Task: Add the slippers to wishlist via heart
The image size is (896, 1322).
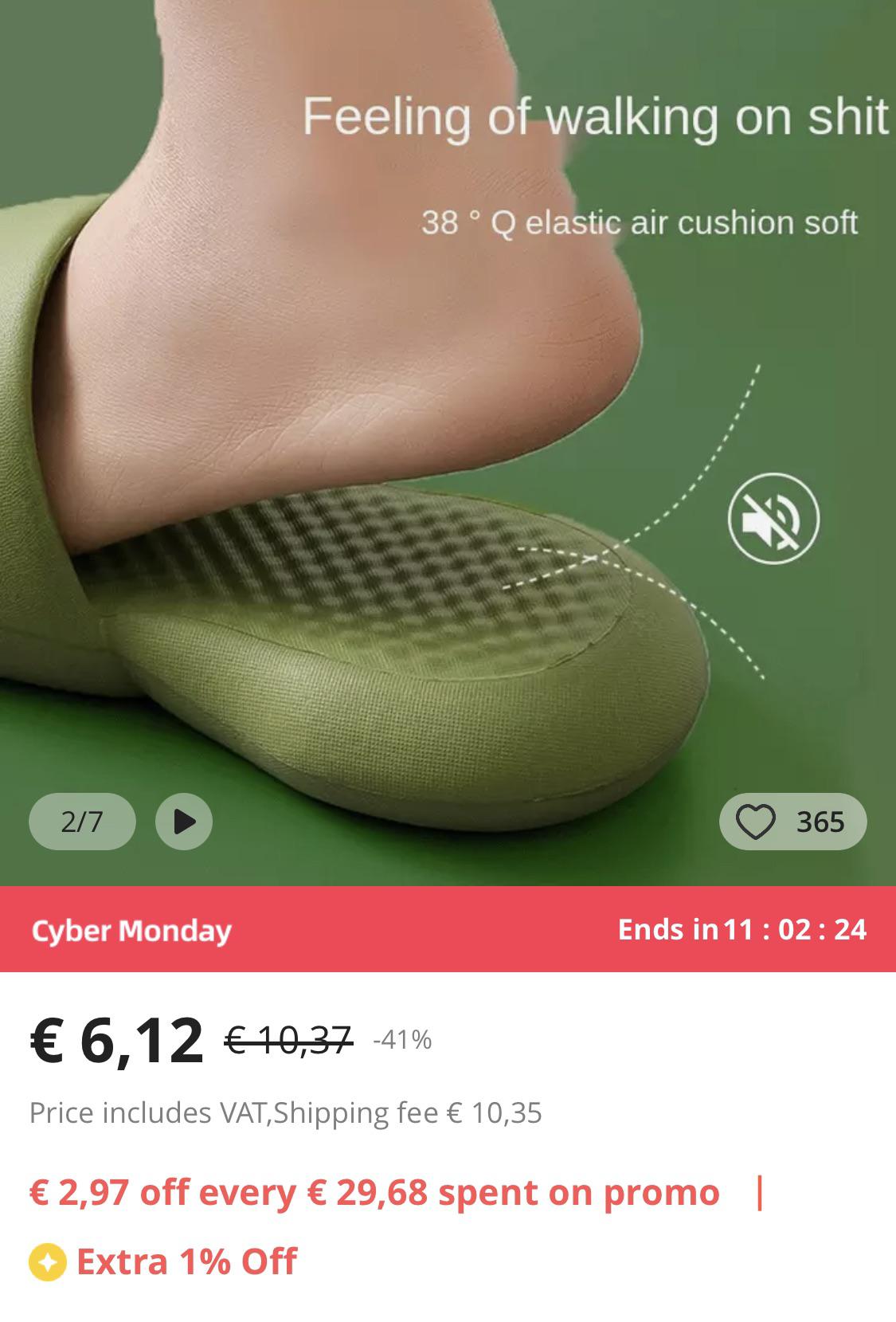Action: (756, 822)
